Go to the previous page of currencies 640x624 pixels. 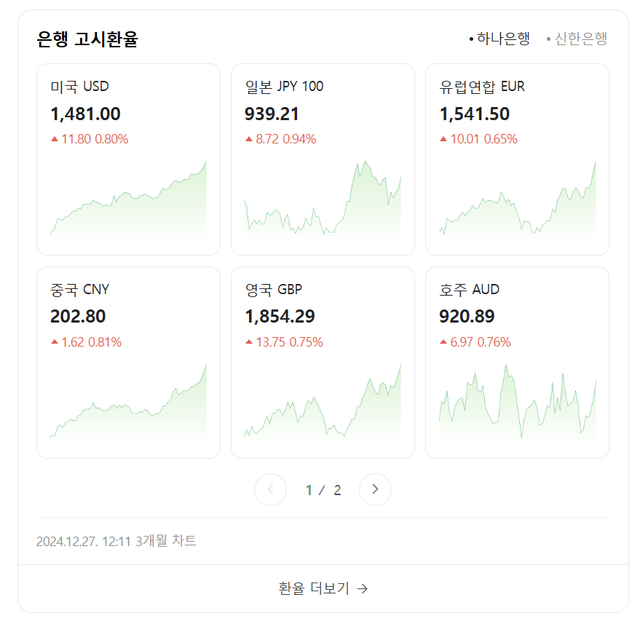pos(271,489)
